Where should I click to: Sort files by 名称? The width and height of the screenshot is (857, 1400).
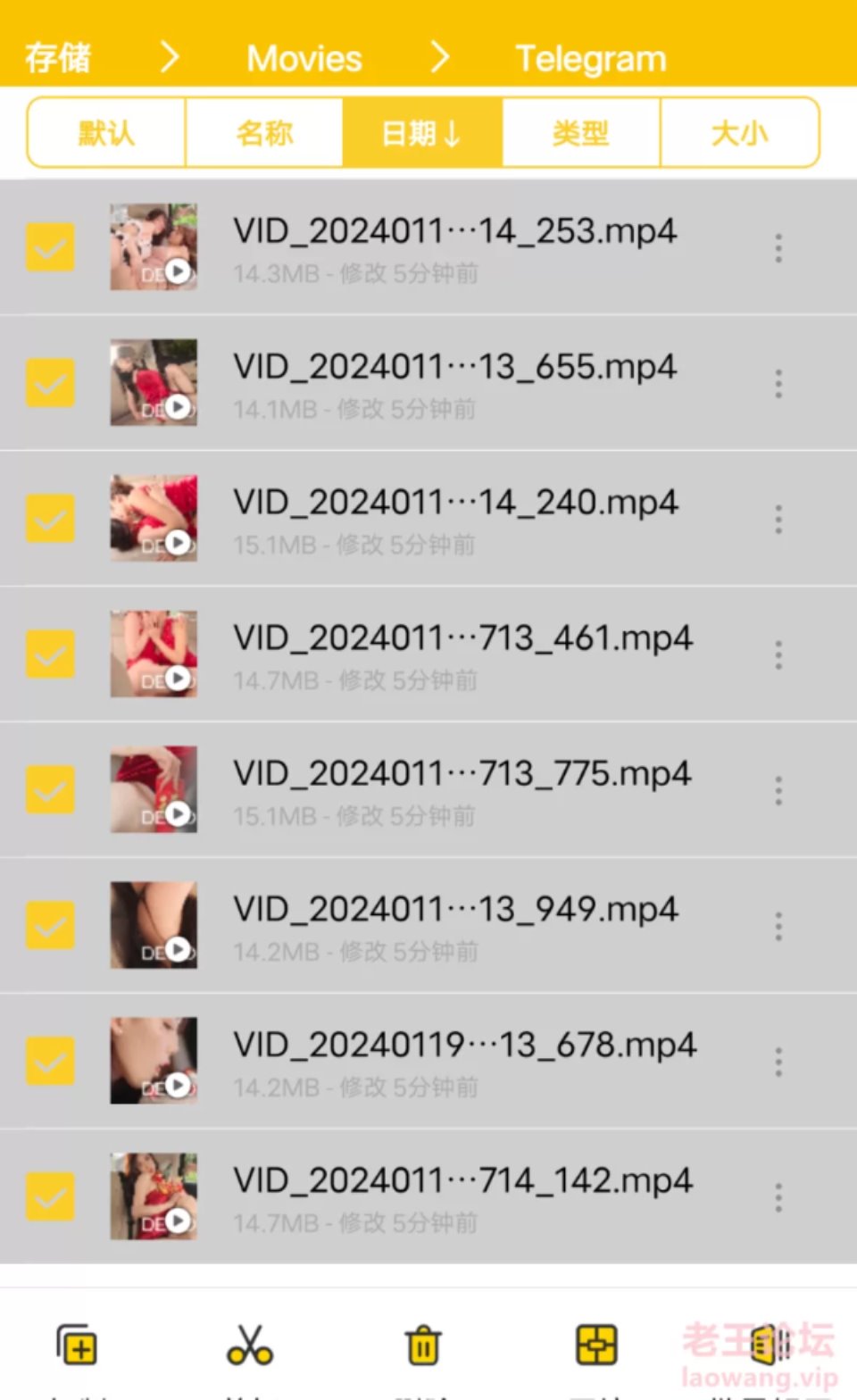(264, 133)
